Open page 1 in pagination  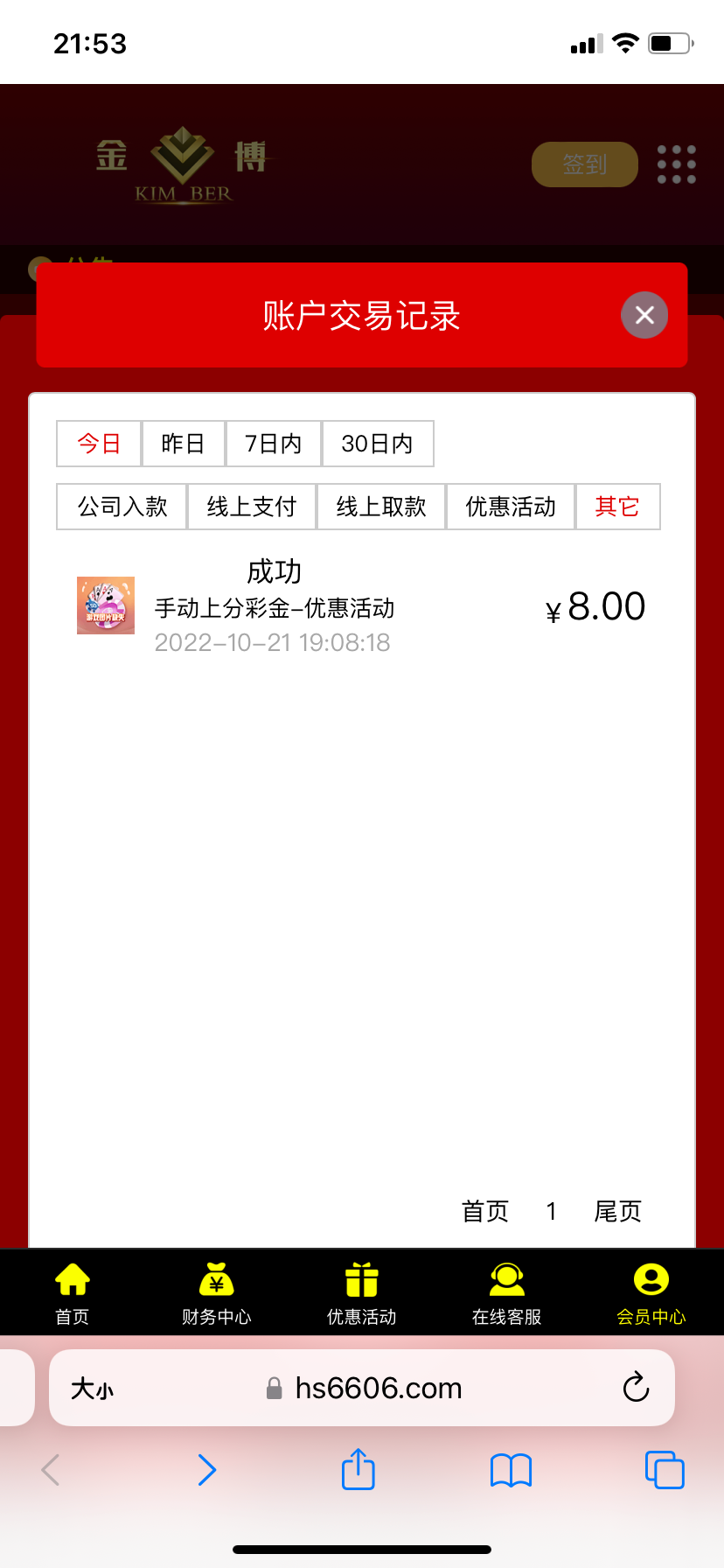(x=551, y=1211)
